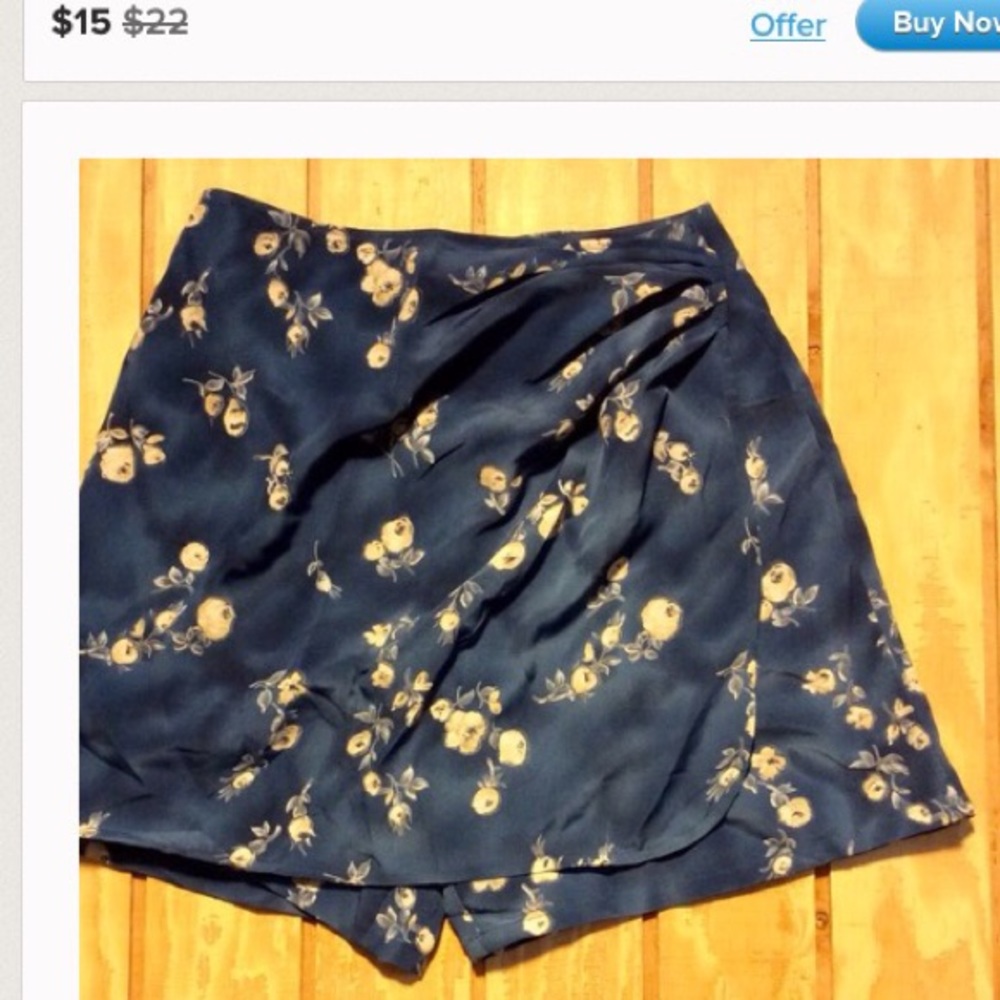The width and height of the screenshot is (1000, 1000).
Task: Tap the Buy Now button
Action: 929,24
